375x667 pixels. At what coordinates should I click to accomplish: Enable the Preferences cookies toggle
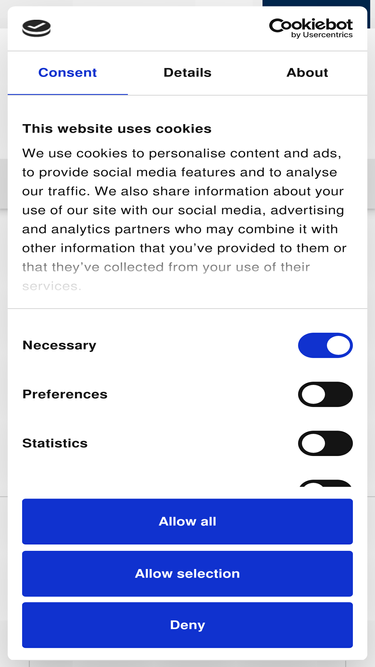325,394
